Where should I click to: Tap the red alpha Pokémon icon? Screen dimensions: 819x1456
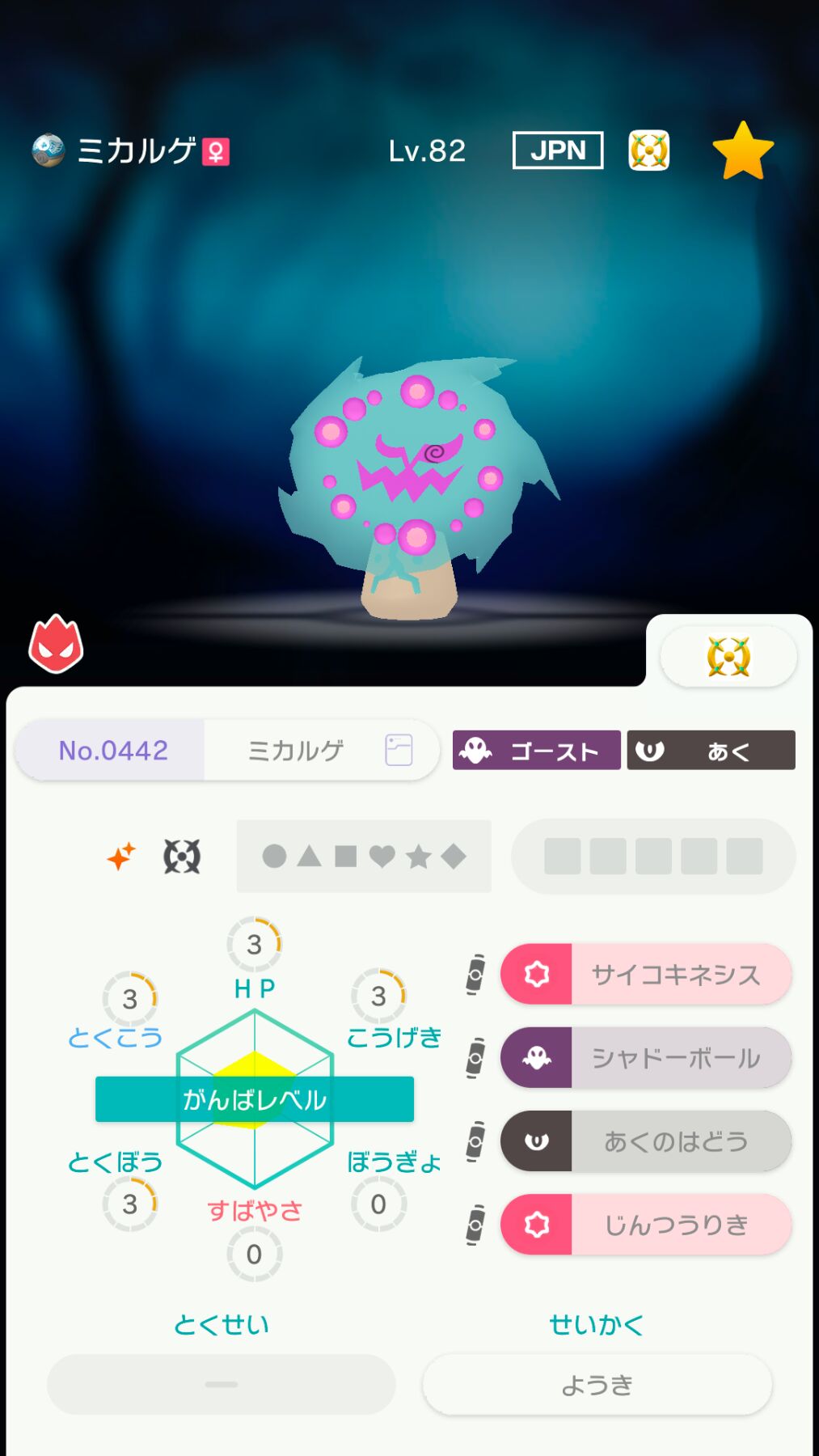[x=56, y=645]
